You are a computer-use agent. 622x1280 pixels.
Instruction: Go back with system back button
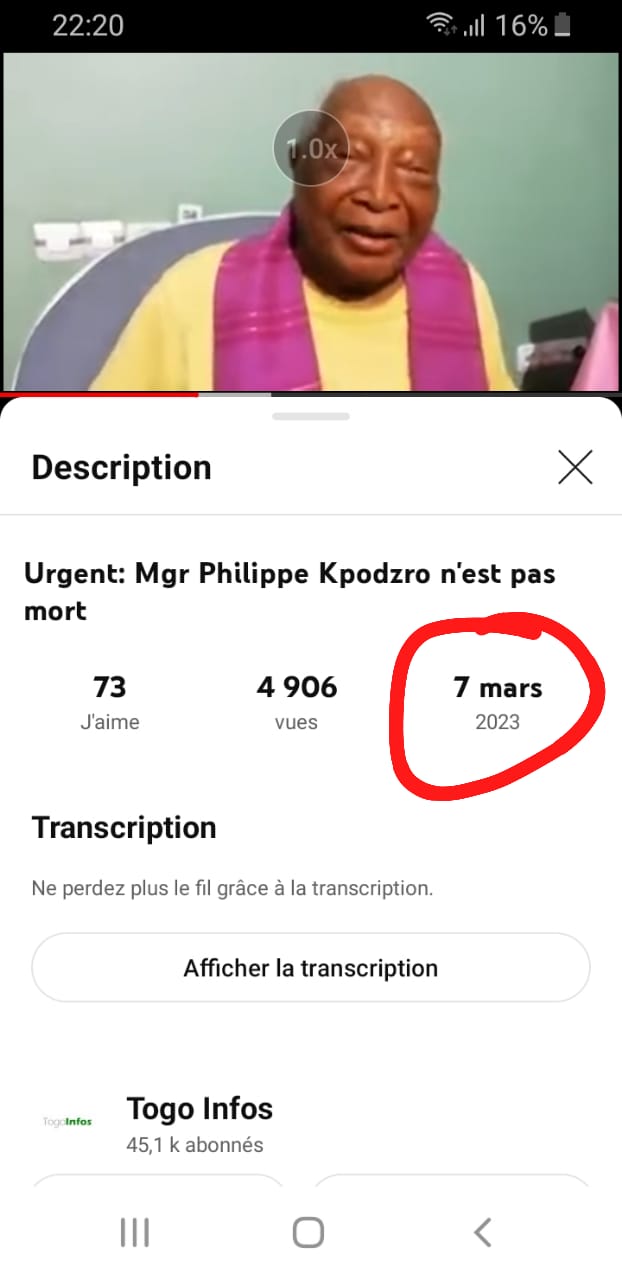point(482,1232)
